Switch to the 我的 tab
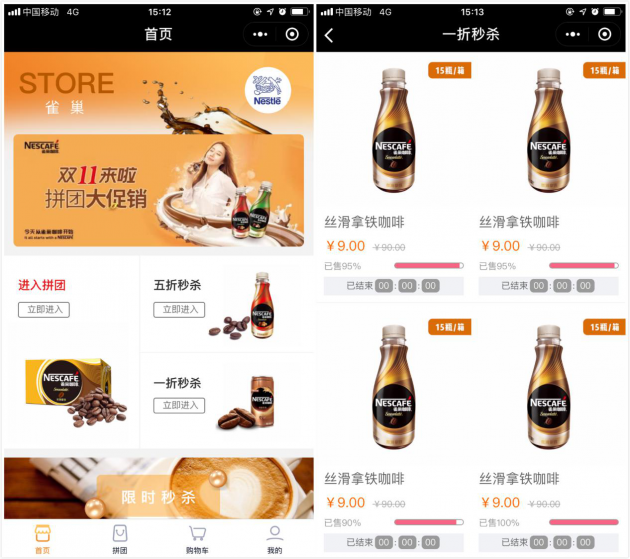Screen dimensions: 630x559 point(274,538)
